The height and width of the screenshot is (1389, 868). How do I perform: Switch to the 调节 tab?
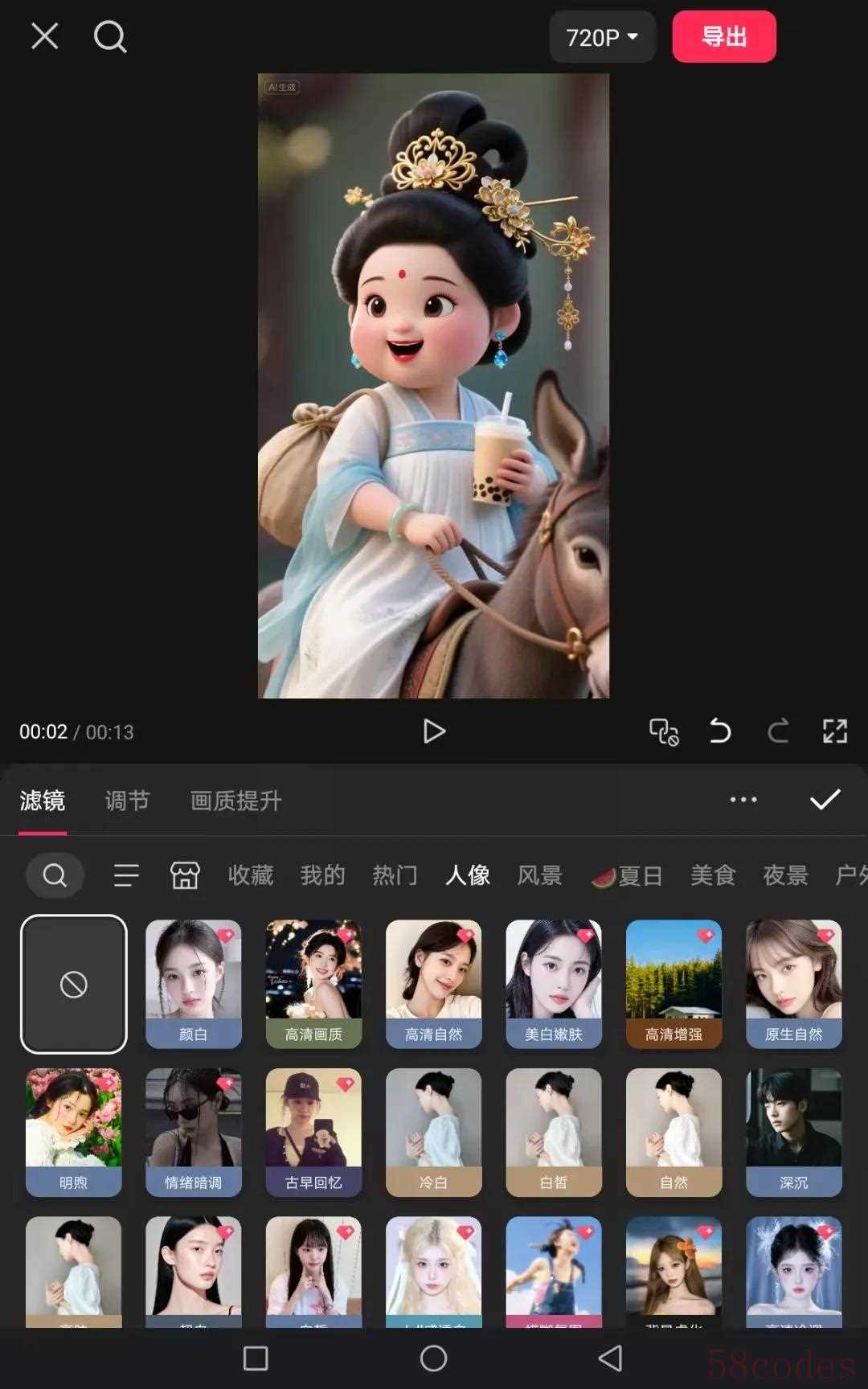tap(128, 801)
